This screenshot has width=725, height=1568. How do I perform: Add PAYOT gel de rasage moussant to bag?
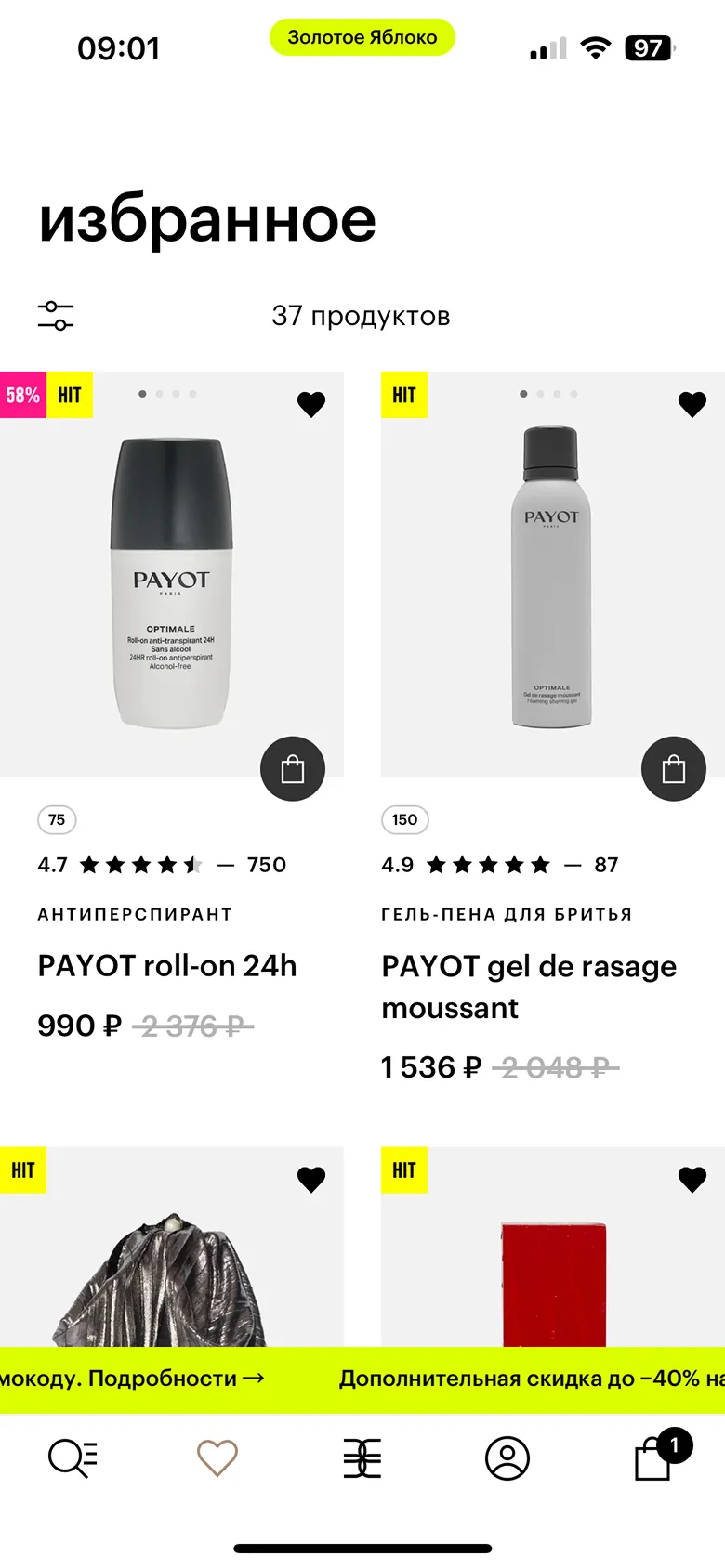(674, 769)
